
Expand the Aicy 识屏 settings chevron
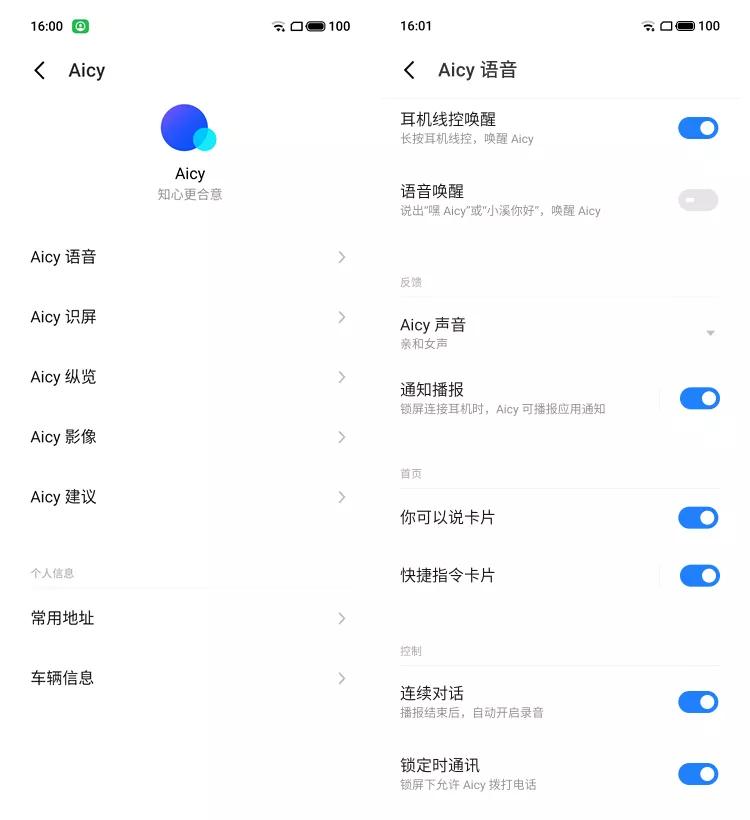coord(341,317)
